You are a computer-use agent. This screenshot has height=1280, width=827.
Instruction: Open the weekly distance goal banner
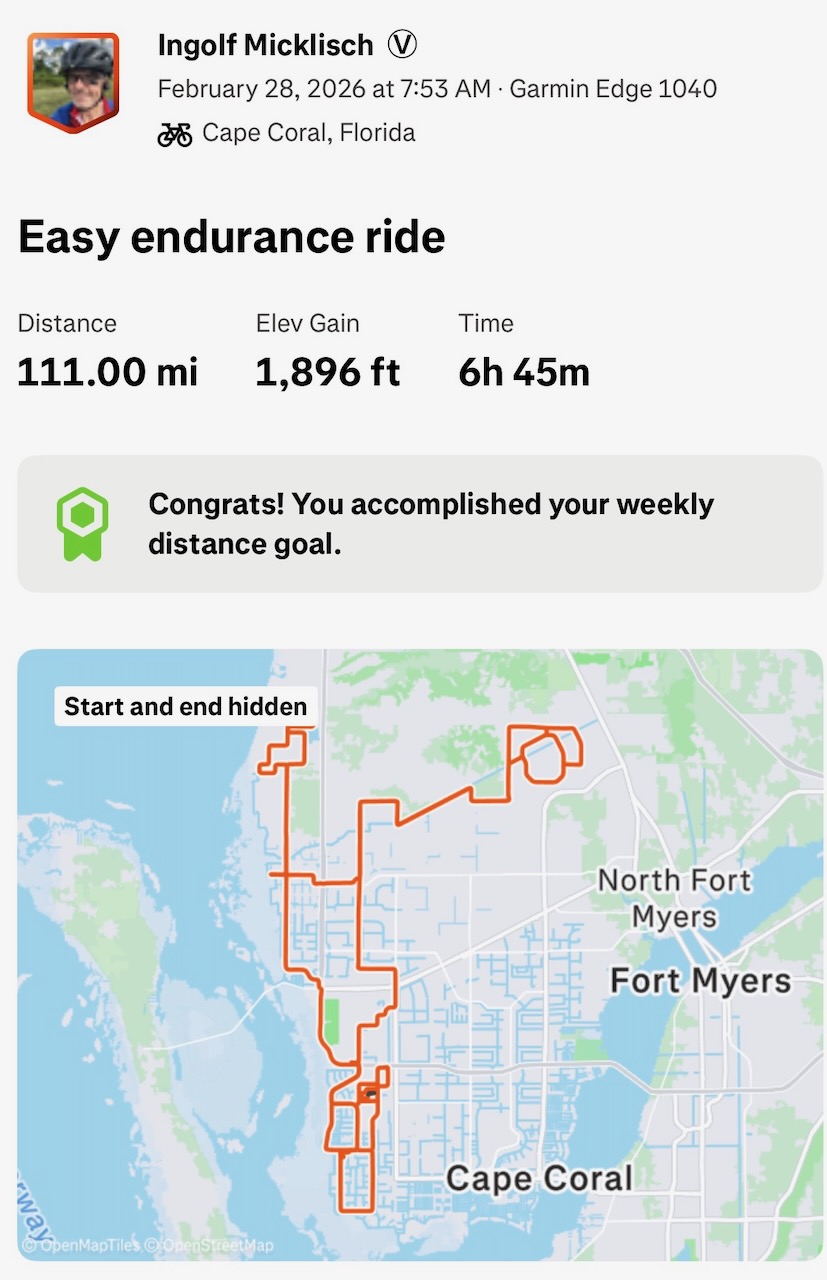click(420, 524)
